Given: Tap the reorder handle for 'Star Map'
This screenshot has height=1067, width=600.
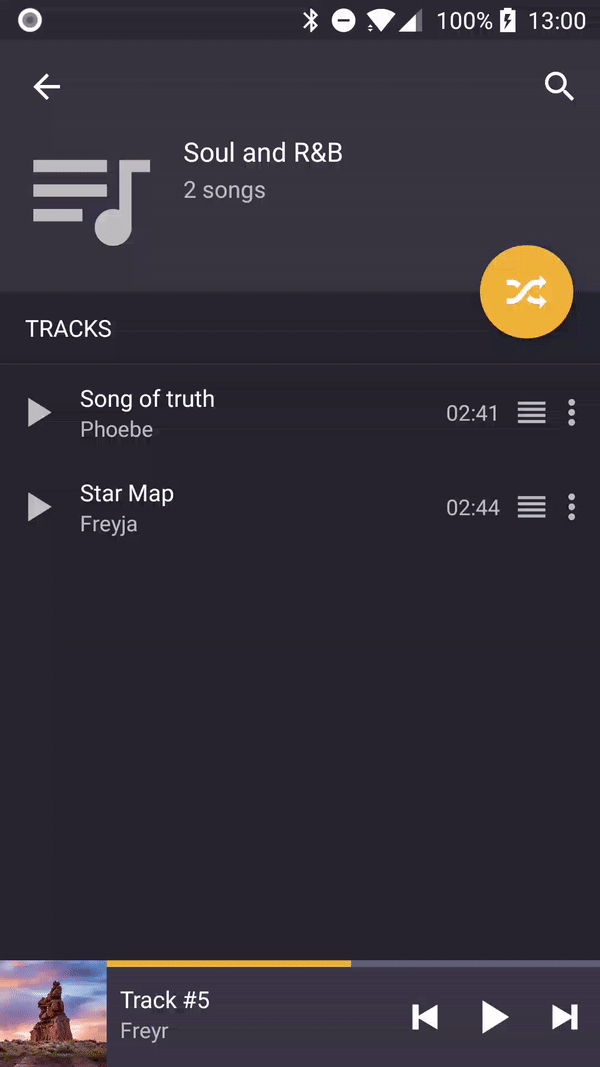Looking at the screenshot, I should tap(532, 507).
